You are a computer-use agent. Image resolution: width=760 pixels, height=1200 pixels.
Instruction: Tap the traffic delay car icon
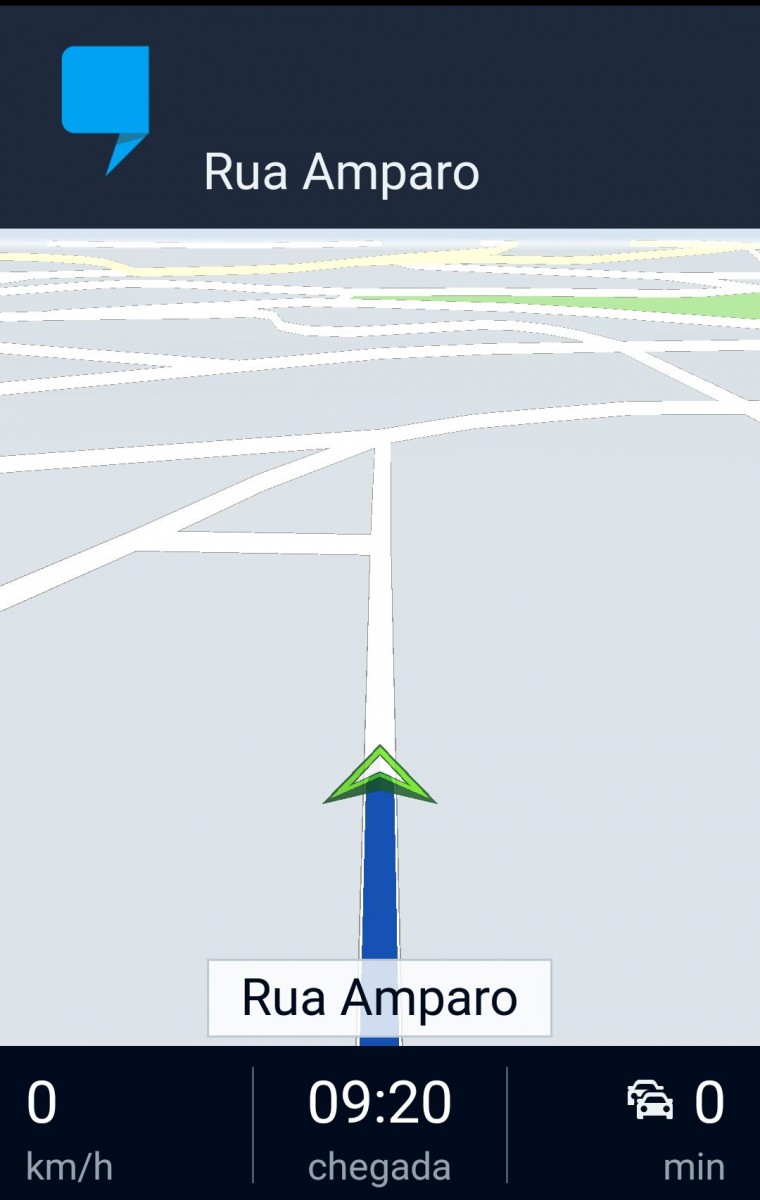(x=650, y=1100)
